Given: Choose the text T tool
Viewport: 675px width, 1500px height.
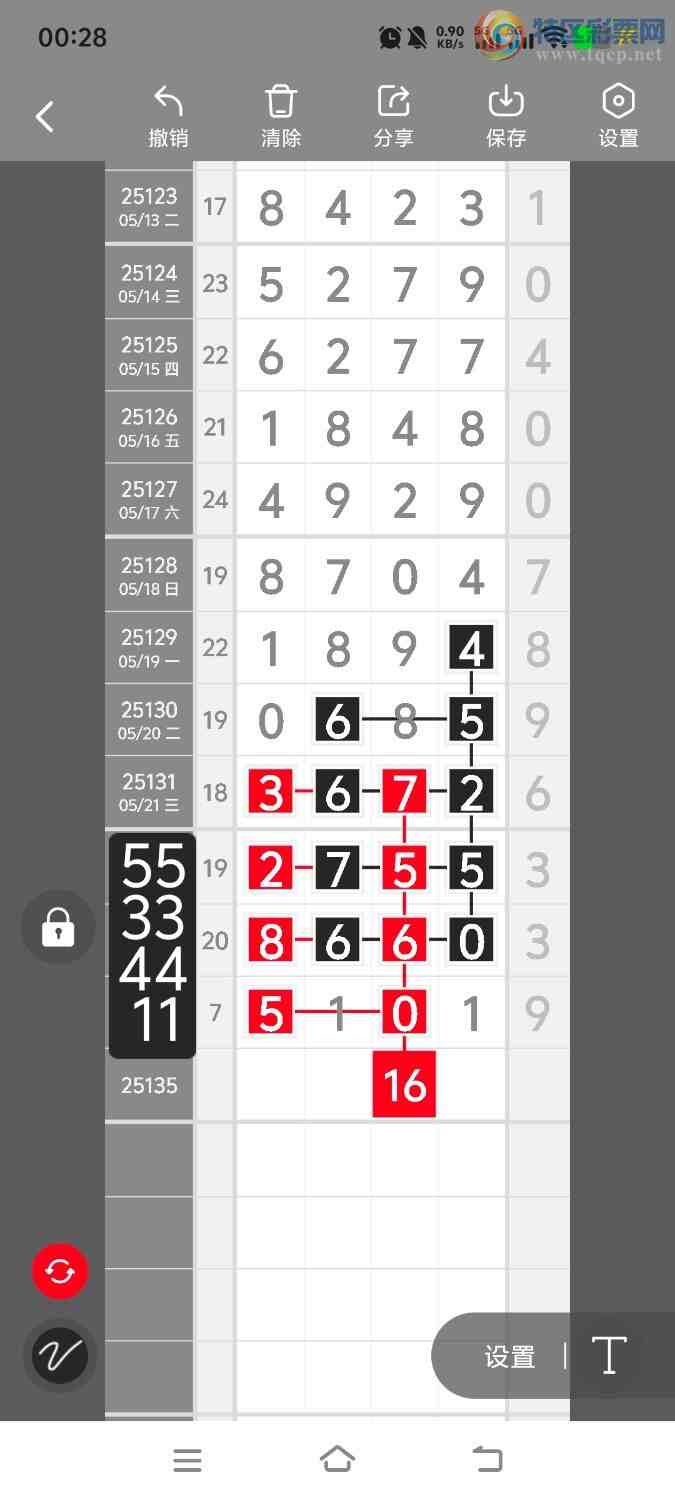Looking at the screenshot, I should [x=609, y=1356].
